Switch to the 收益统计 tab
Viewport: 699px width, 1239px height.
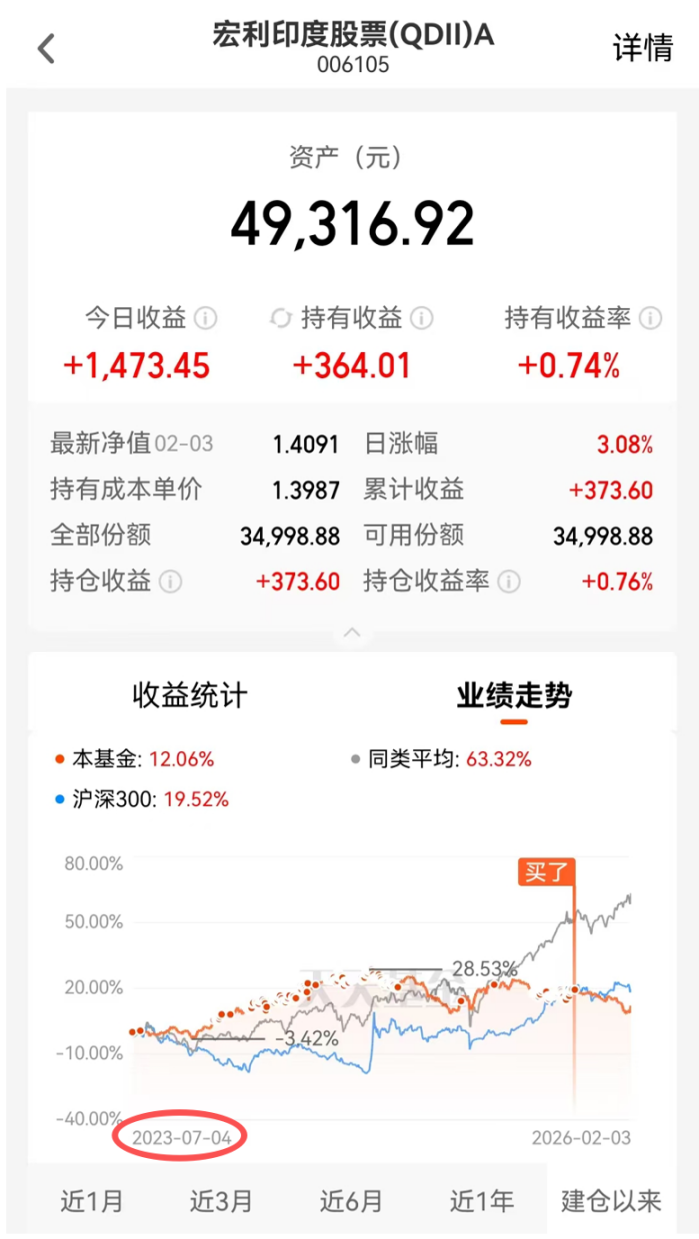pyautogui.click(x=190, y=696)
